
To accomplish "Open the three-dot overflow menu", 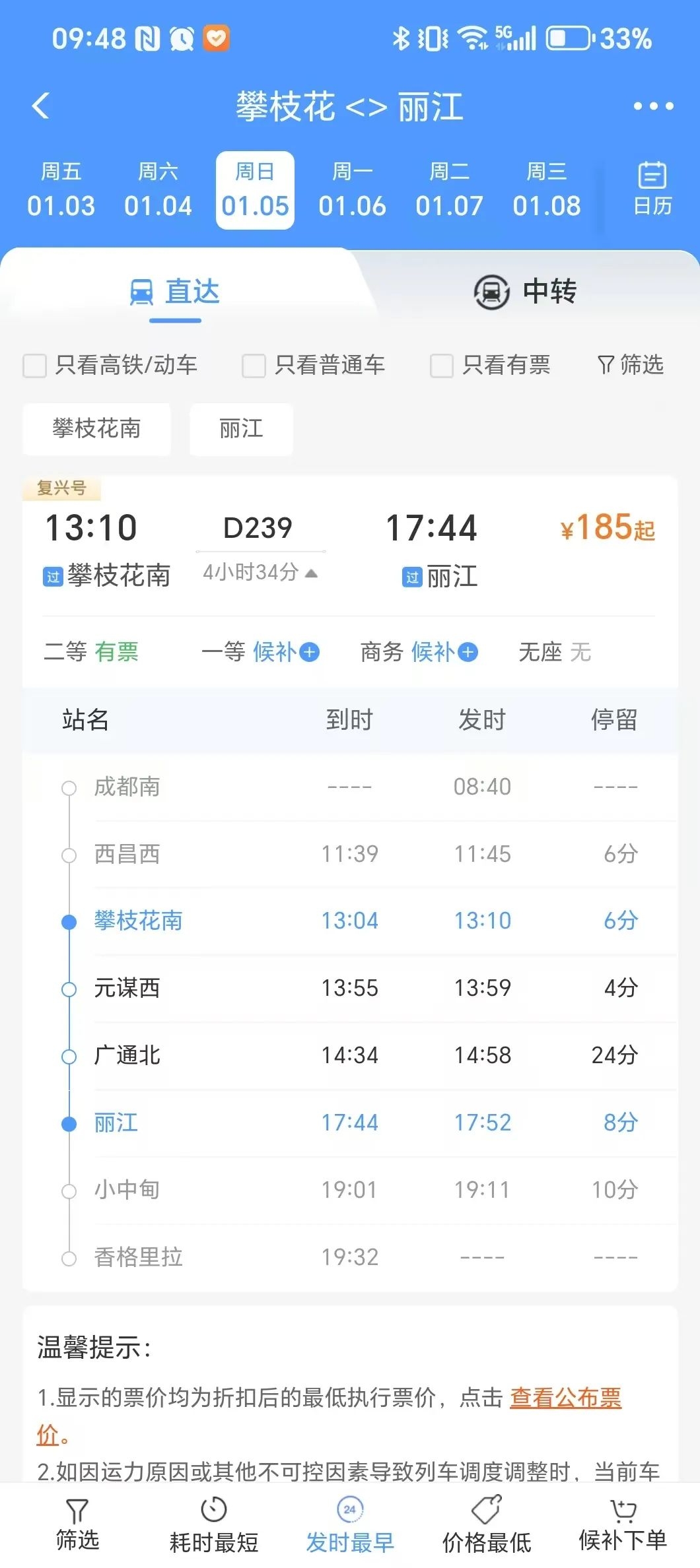I will (x=653, y=106).
